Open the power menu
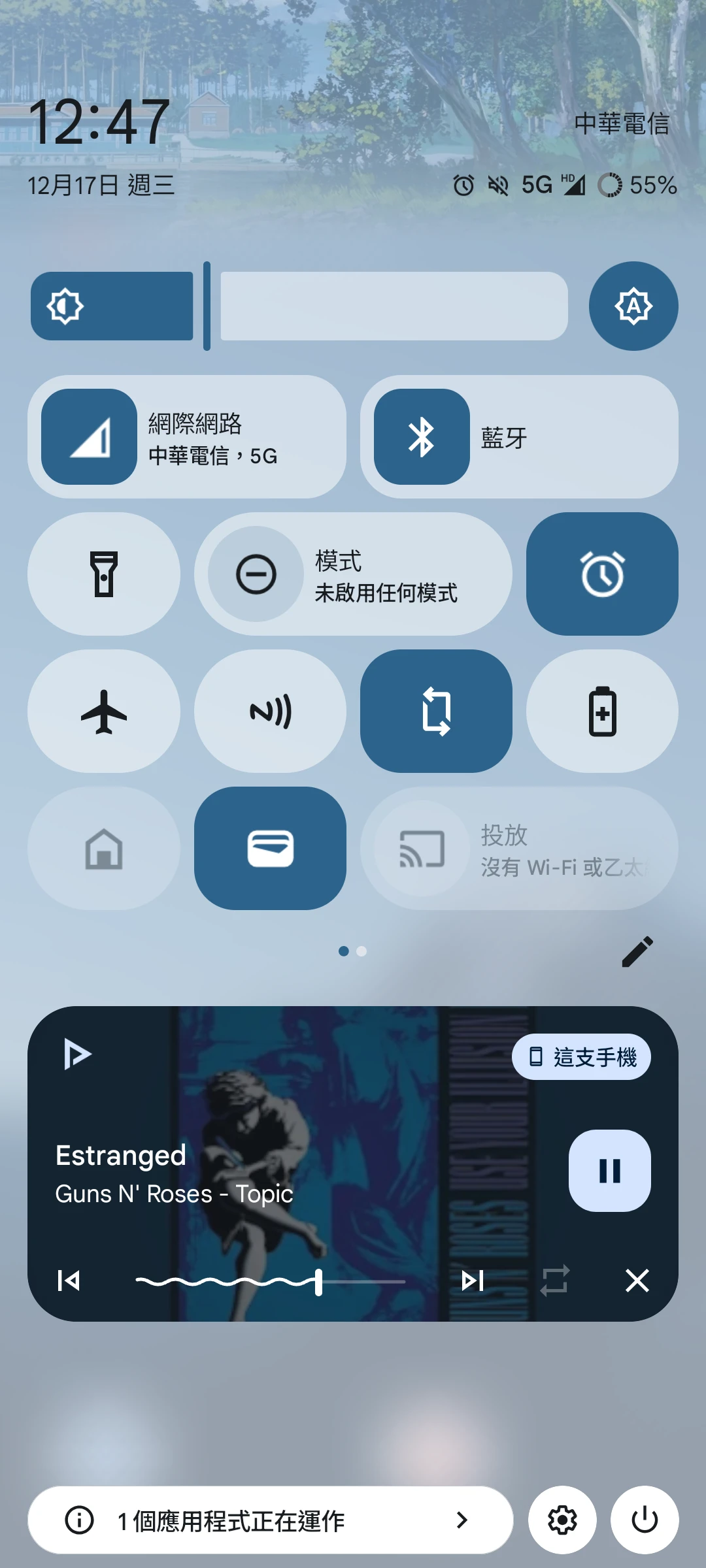706x1568 pixels. click(x=645, y=1520)
